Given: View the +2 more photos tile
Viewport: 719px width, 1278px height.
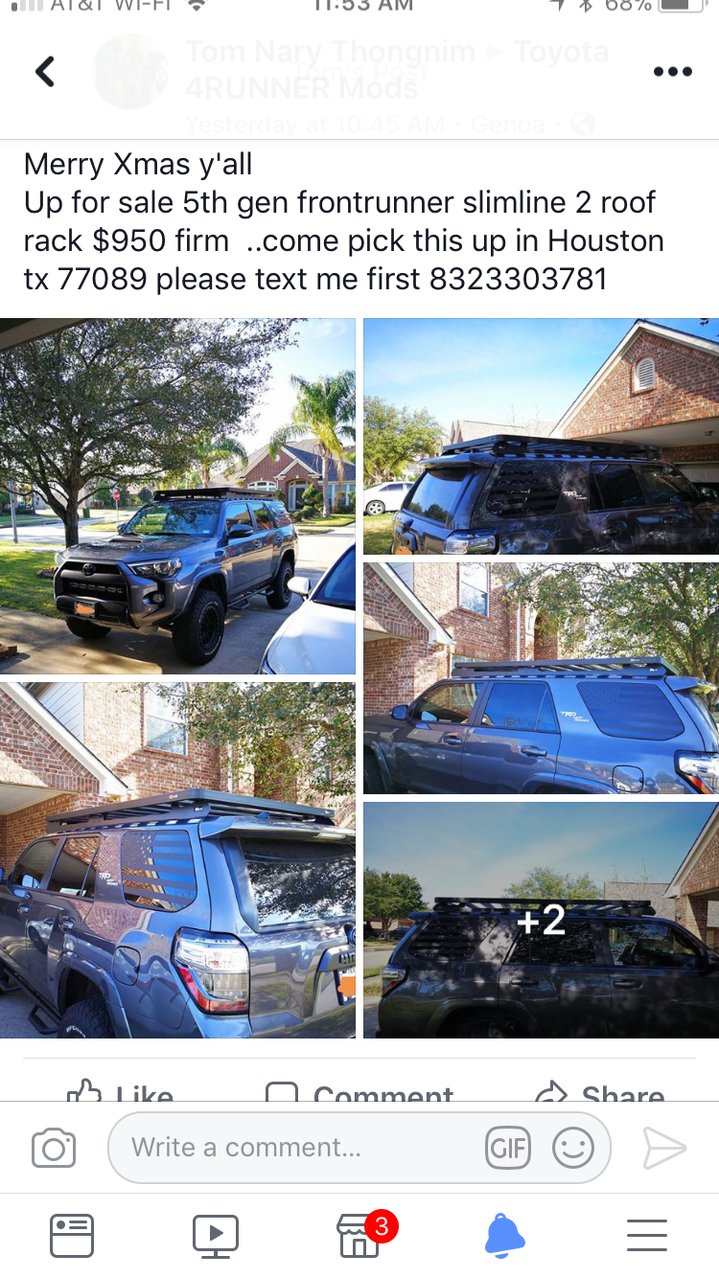Looking at the screenshot, I should click(541, 919).
